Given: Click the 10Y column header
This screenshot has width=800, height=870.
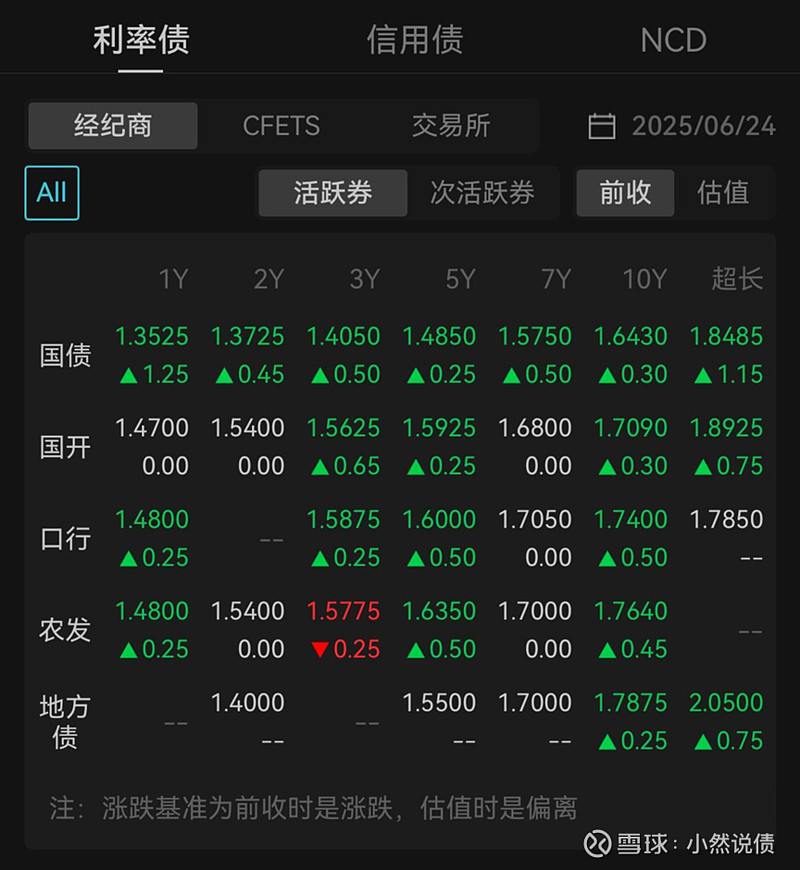Looking at the screenshot, I should tap(644, 280).
